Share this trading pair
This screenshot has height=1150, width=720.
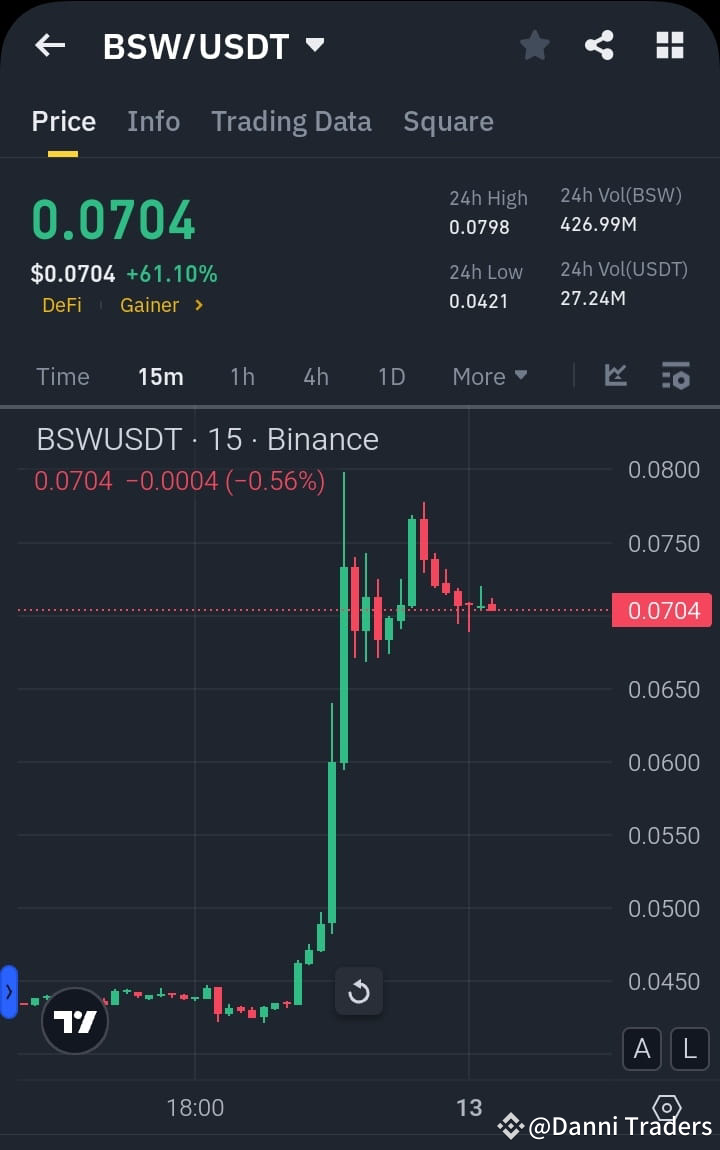coord(599,45)
